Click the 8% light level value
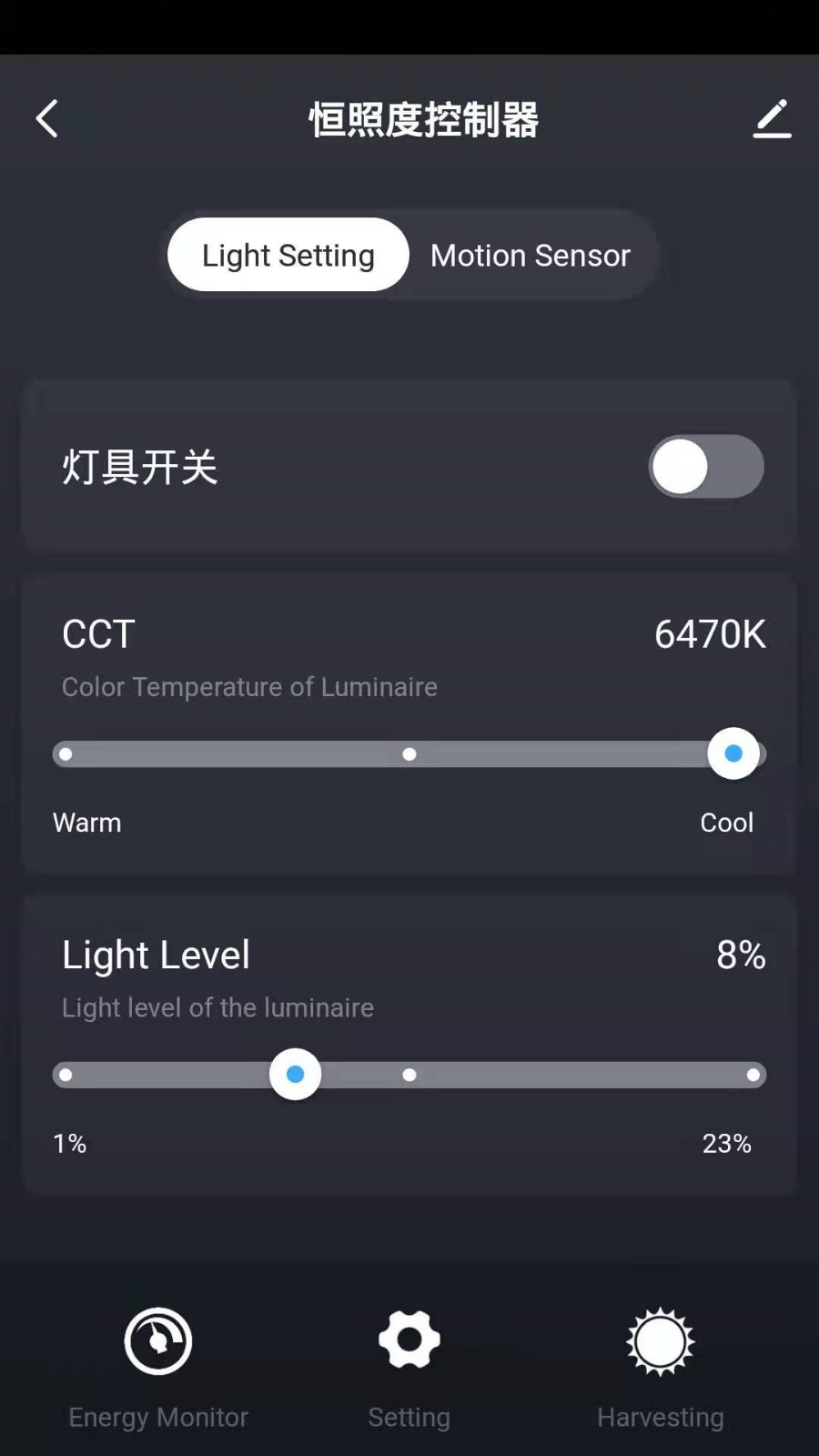 pos(739,955)
